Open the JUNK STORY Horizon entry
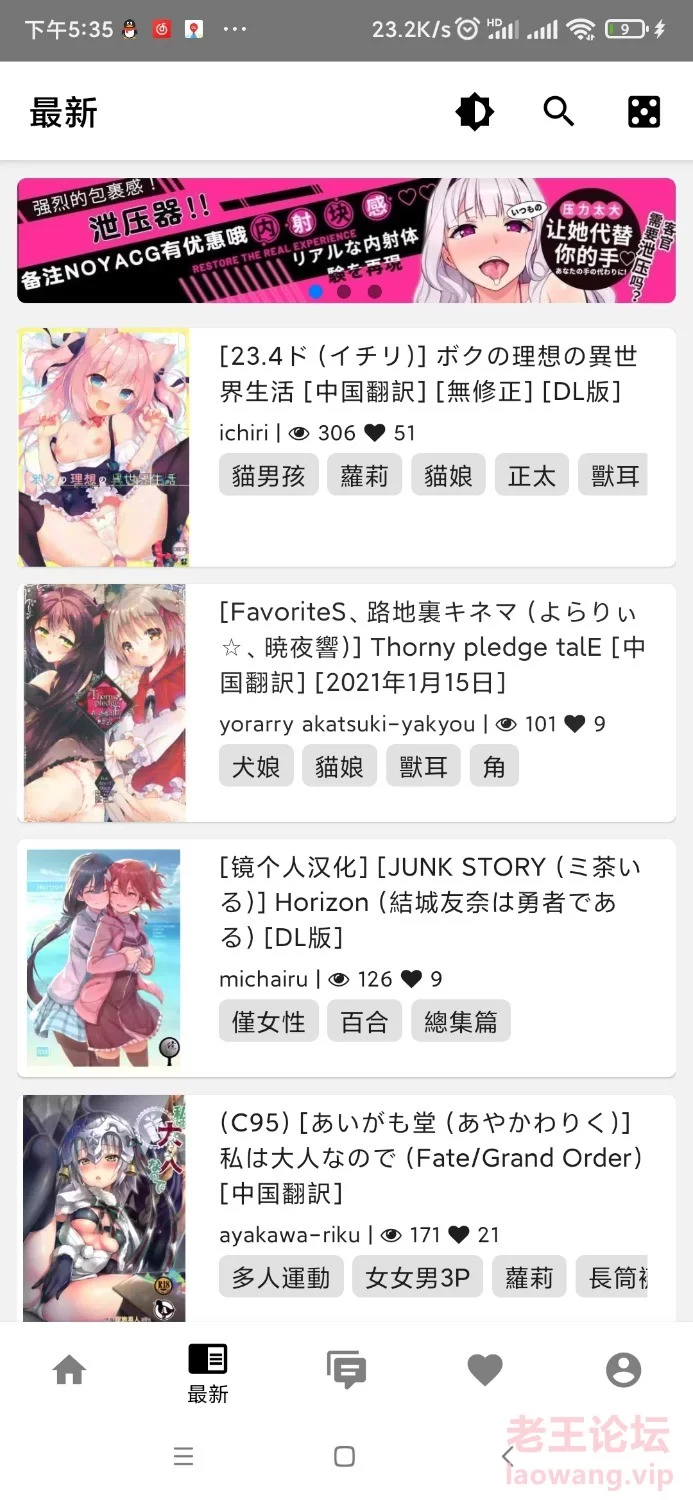Viewport: 693px width, 1500px height. pos(430,901)
